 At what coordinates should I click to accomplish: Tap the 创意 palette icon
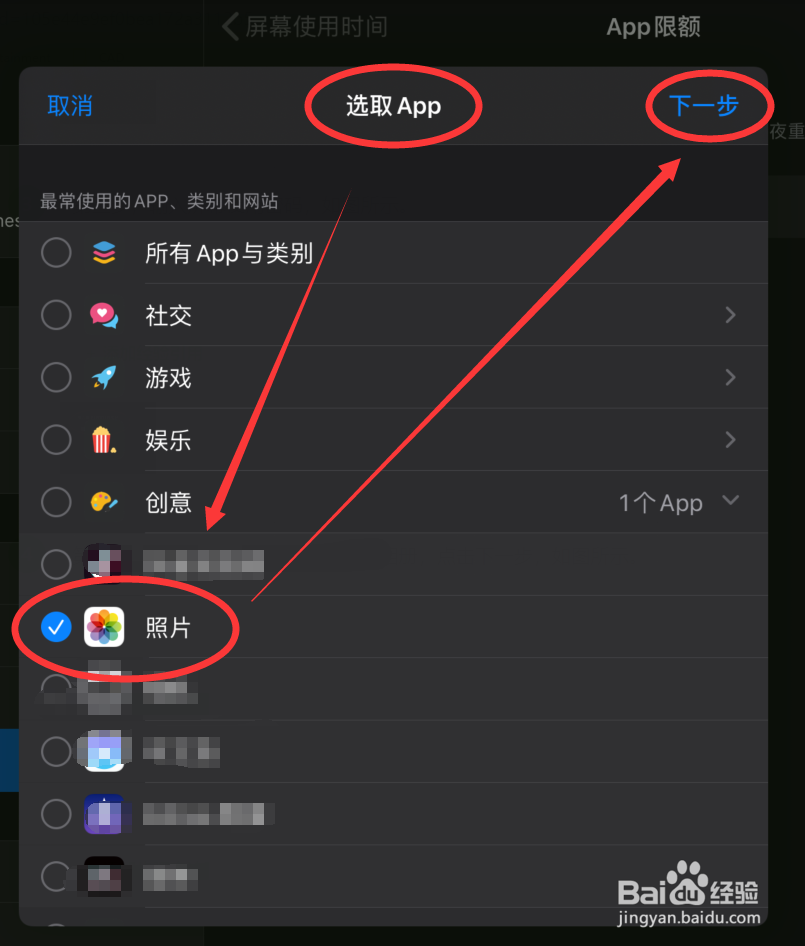105,502
